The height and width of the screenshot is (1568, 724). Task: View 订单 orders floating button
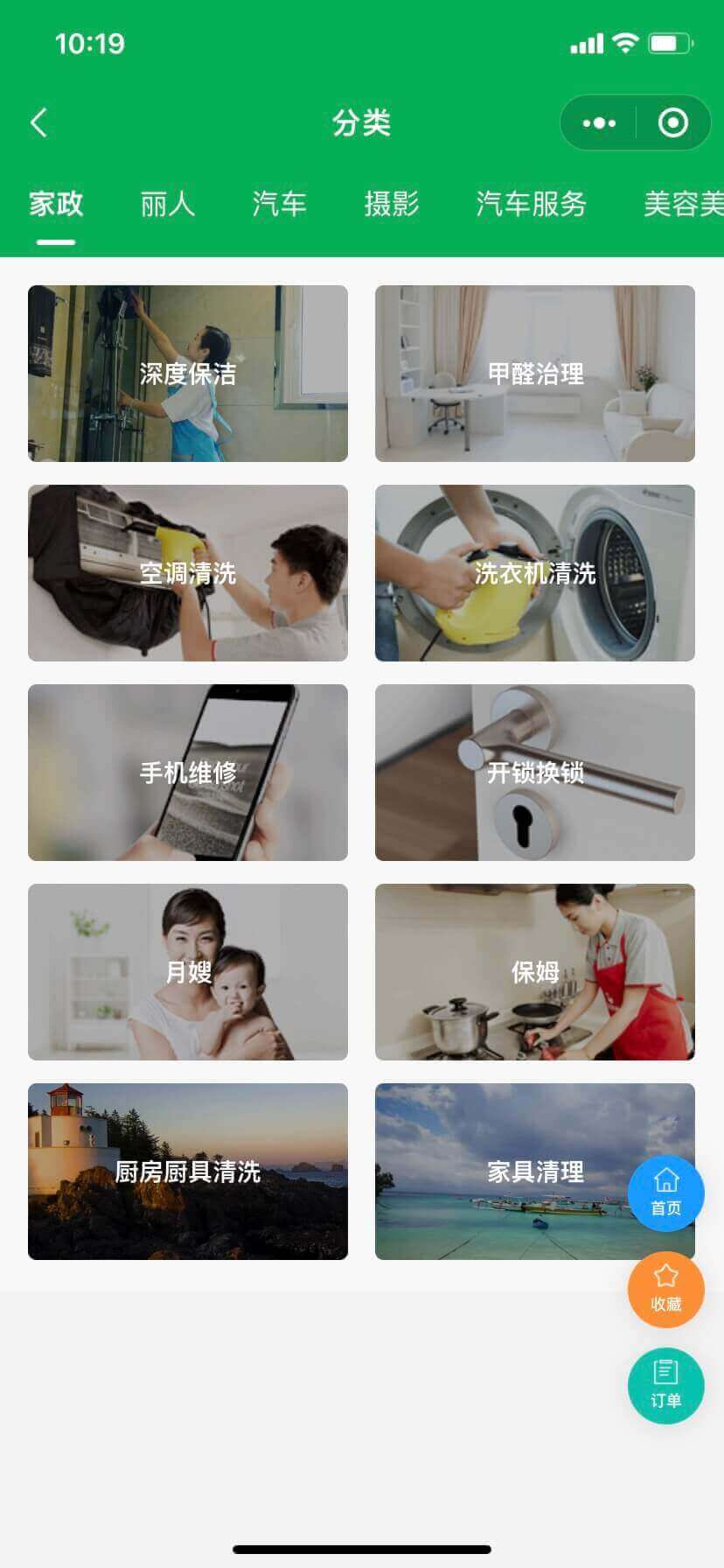coord(665,1385)
